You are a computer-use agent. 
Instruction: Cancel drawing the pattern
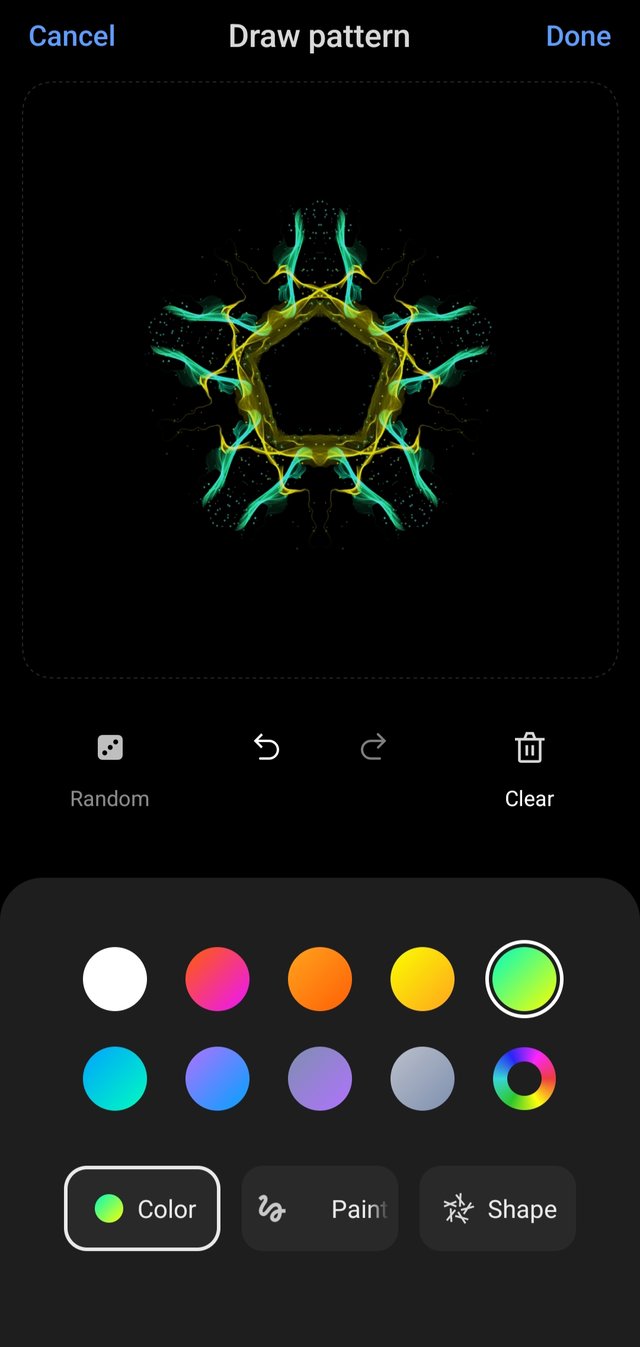tap(72, 37)
